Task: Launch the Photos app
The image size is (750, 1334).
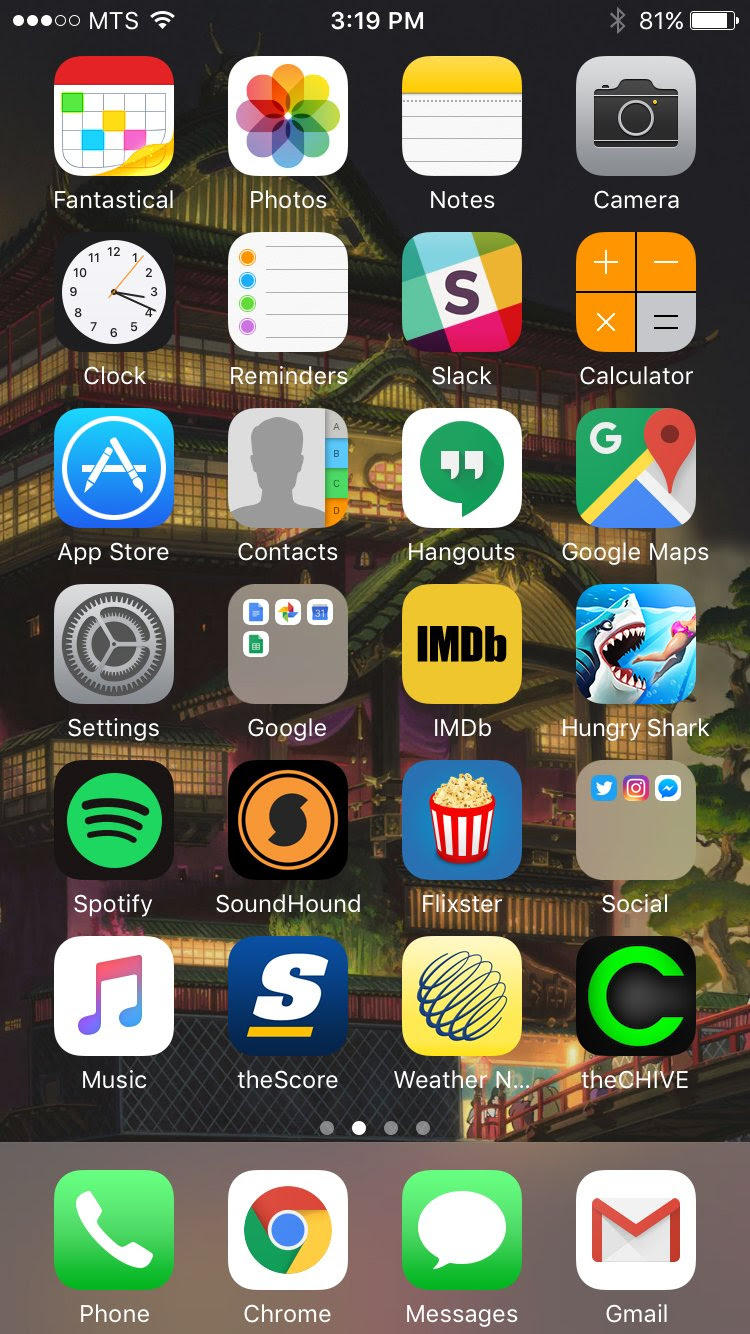Action: 288,116
